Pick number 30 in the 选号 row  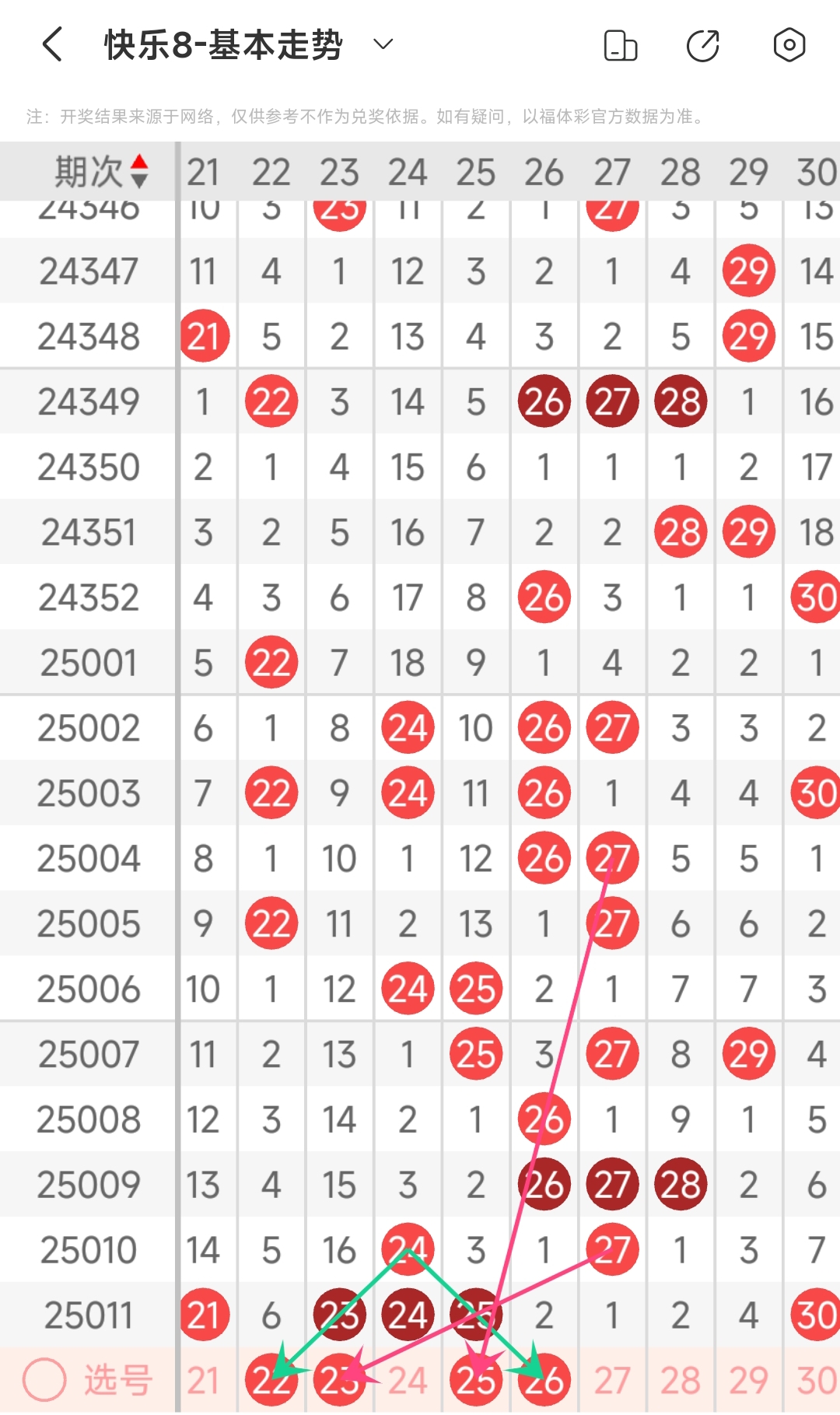[815, 1381]
